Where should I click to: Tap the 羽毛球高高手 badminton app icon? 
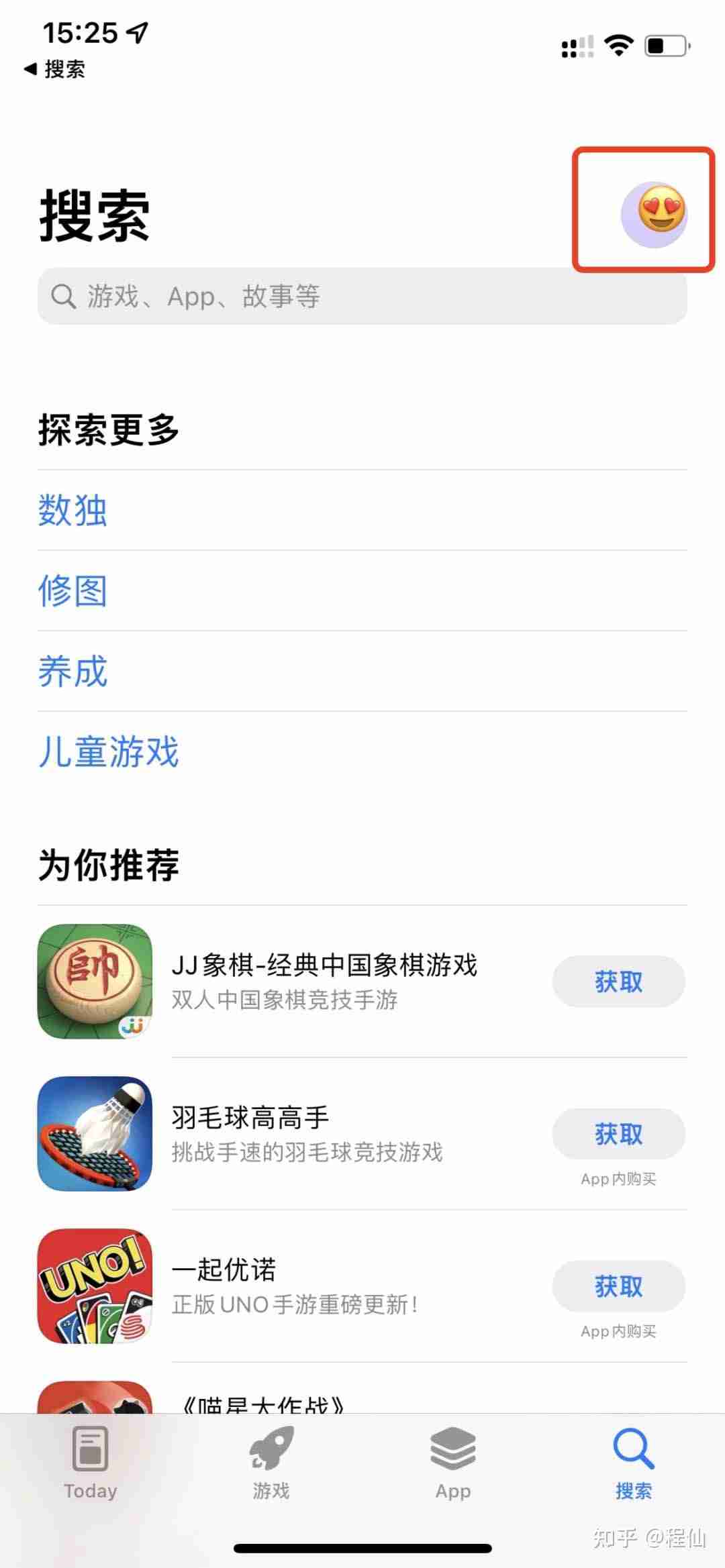click(94, 1134)
